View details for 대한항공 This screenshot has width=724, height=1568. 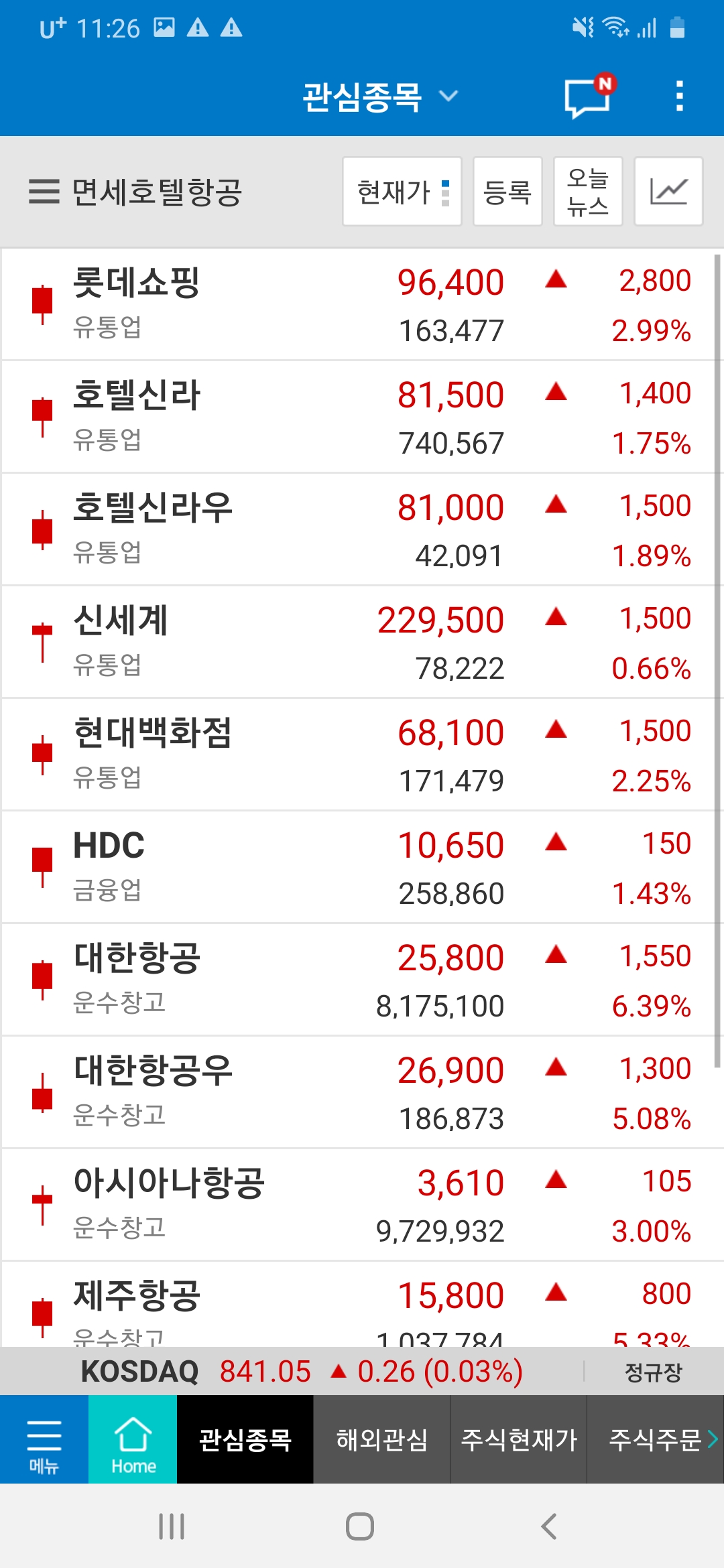(x=362, y=980)
